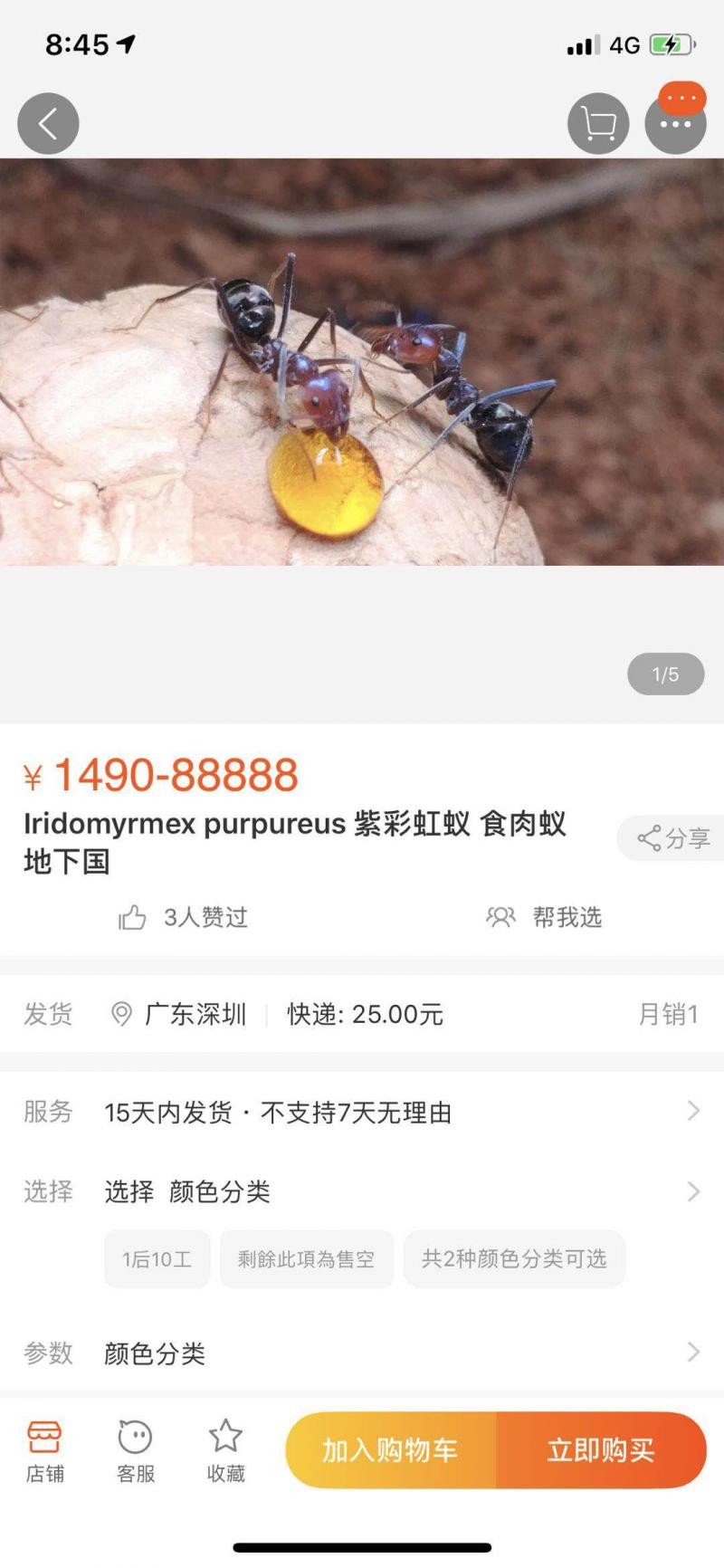
Task: Open the 选择 颜色分类 options row
Action: click(x=362, y=1191)
